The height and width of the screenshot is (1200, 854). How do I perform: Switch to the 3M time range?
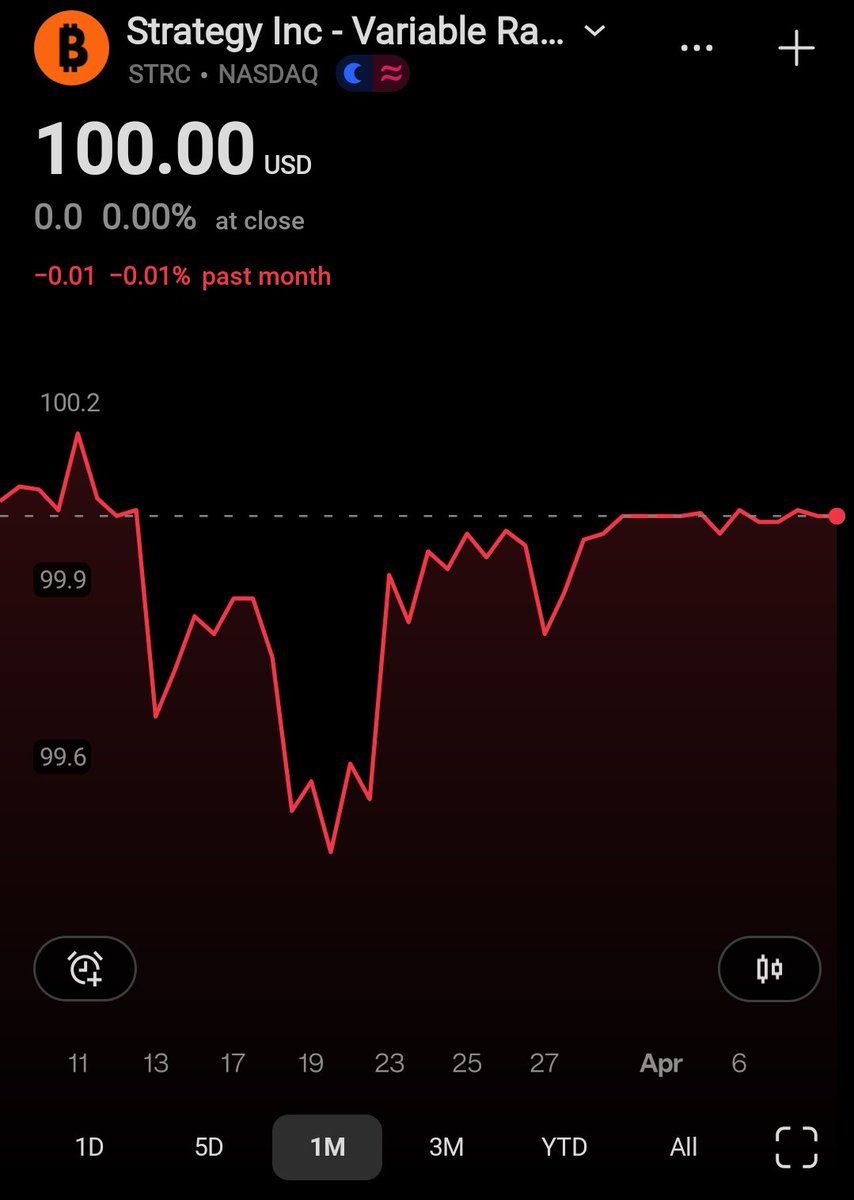click(446, 1146)
